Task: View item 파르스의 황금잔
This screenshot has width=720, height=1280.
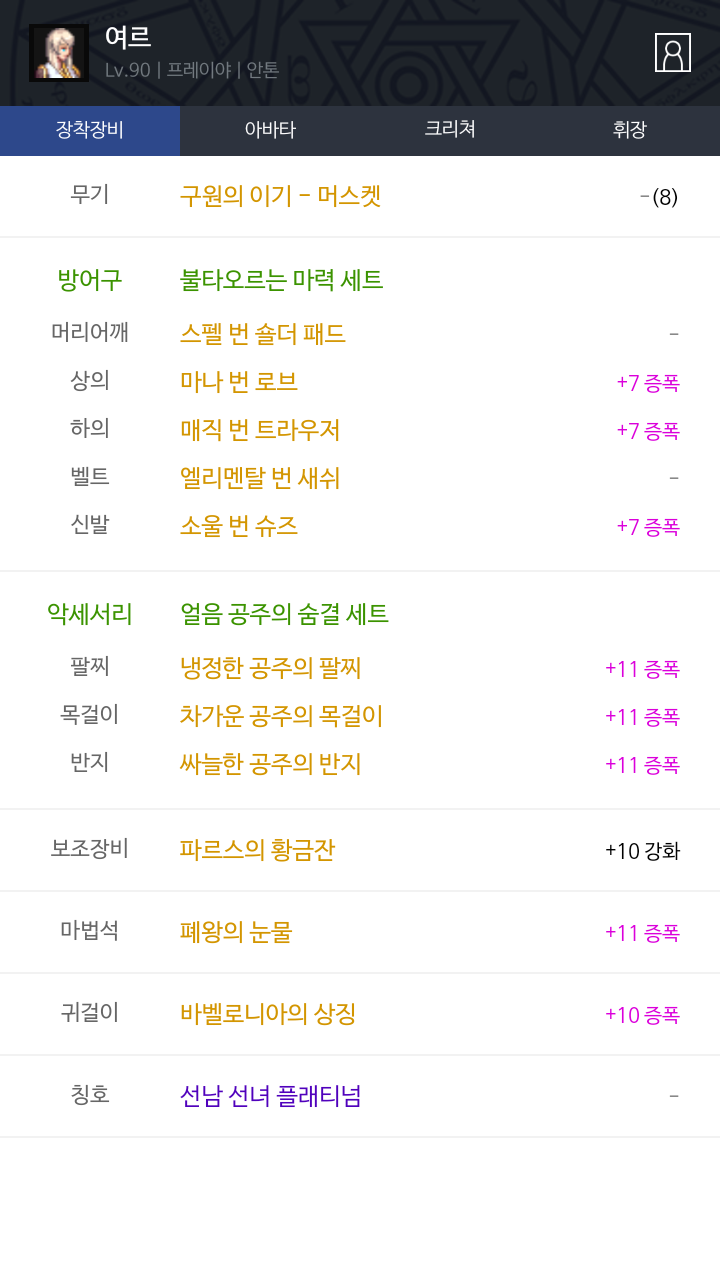Action: 257,850
